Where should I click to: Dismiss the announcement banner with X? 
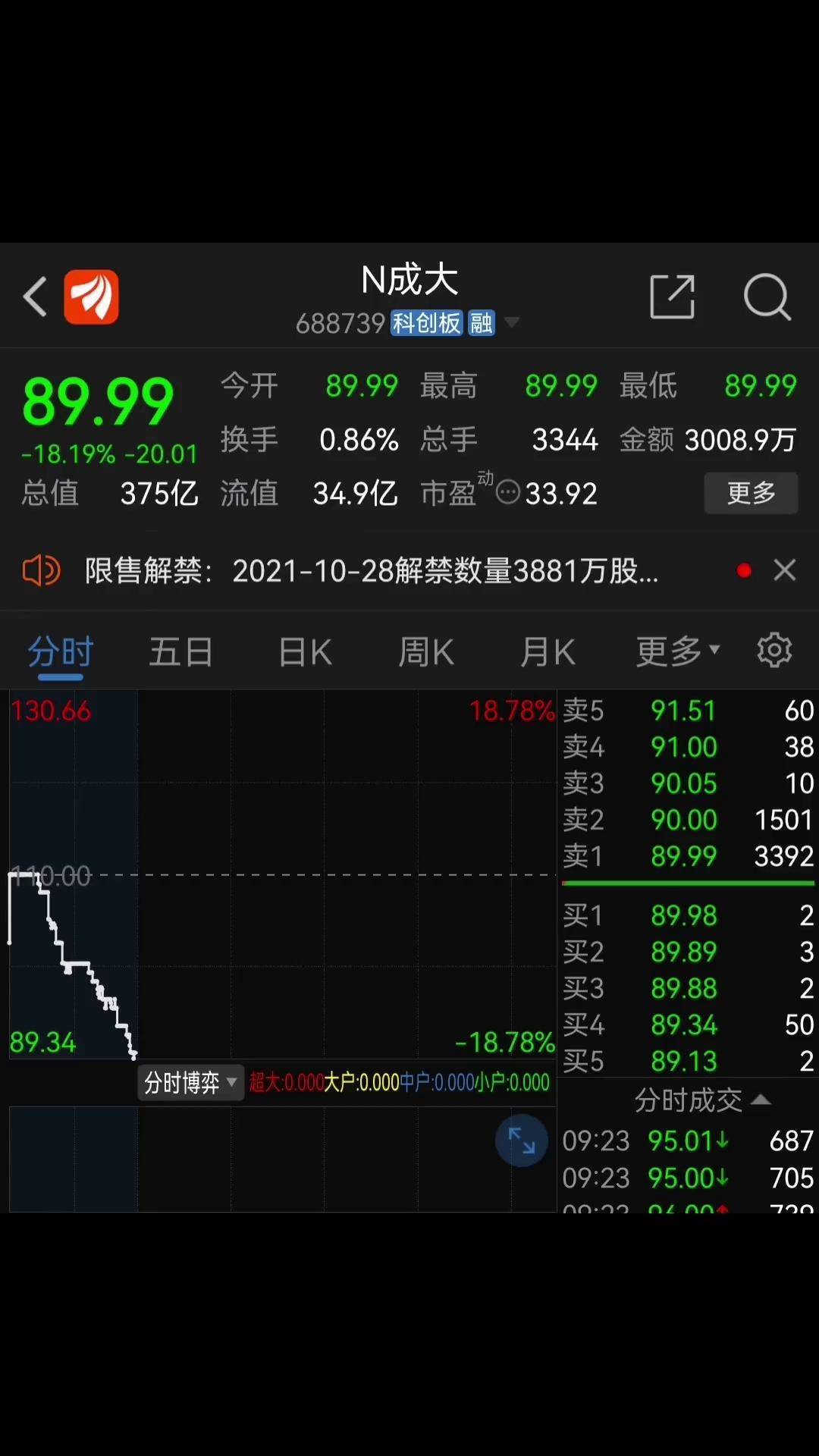point(784,570)
